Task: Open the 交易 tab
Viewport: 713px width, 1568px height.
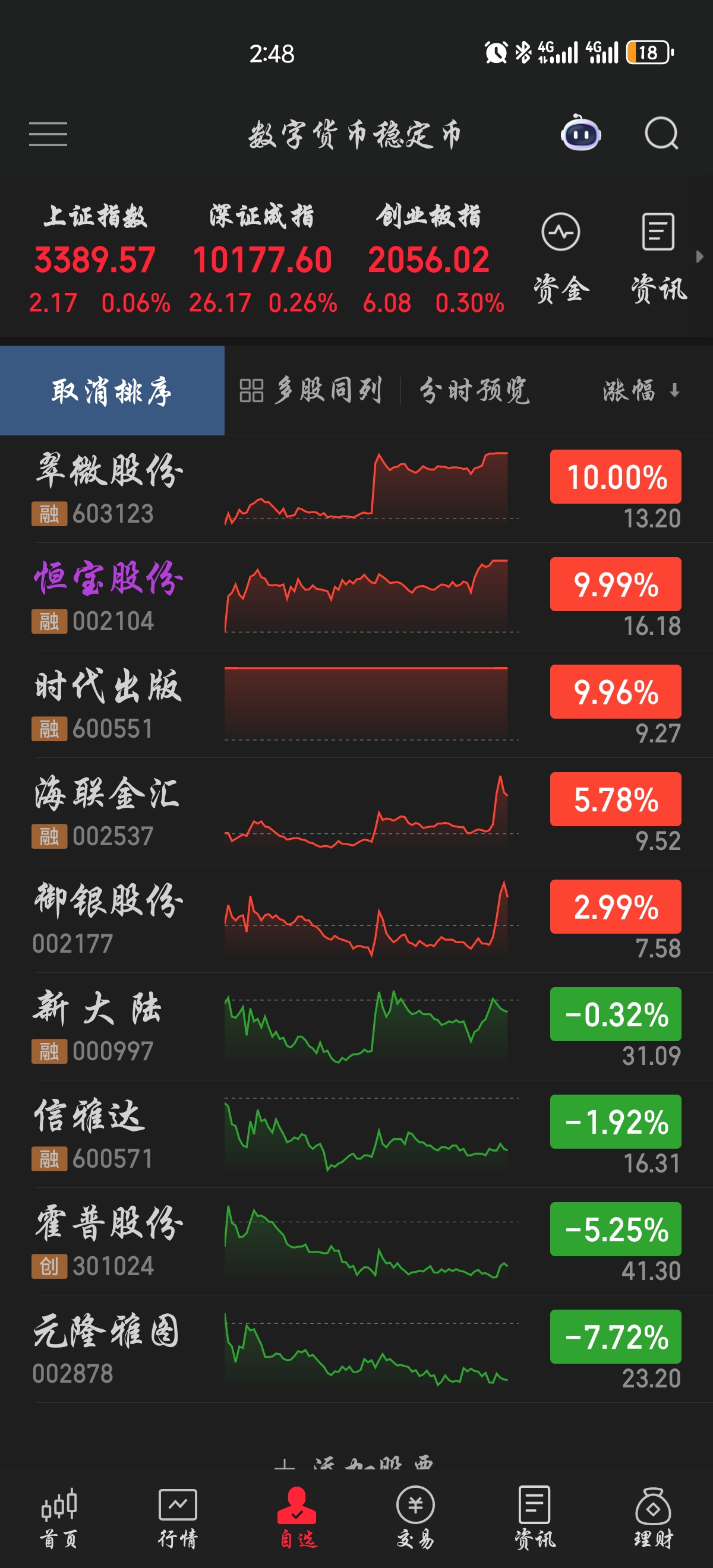Action: [x=415, y=1518]
